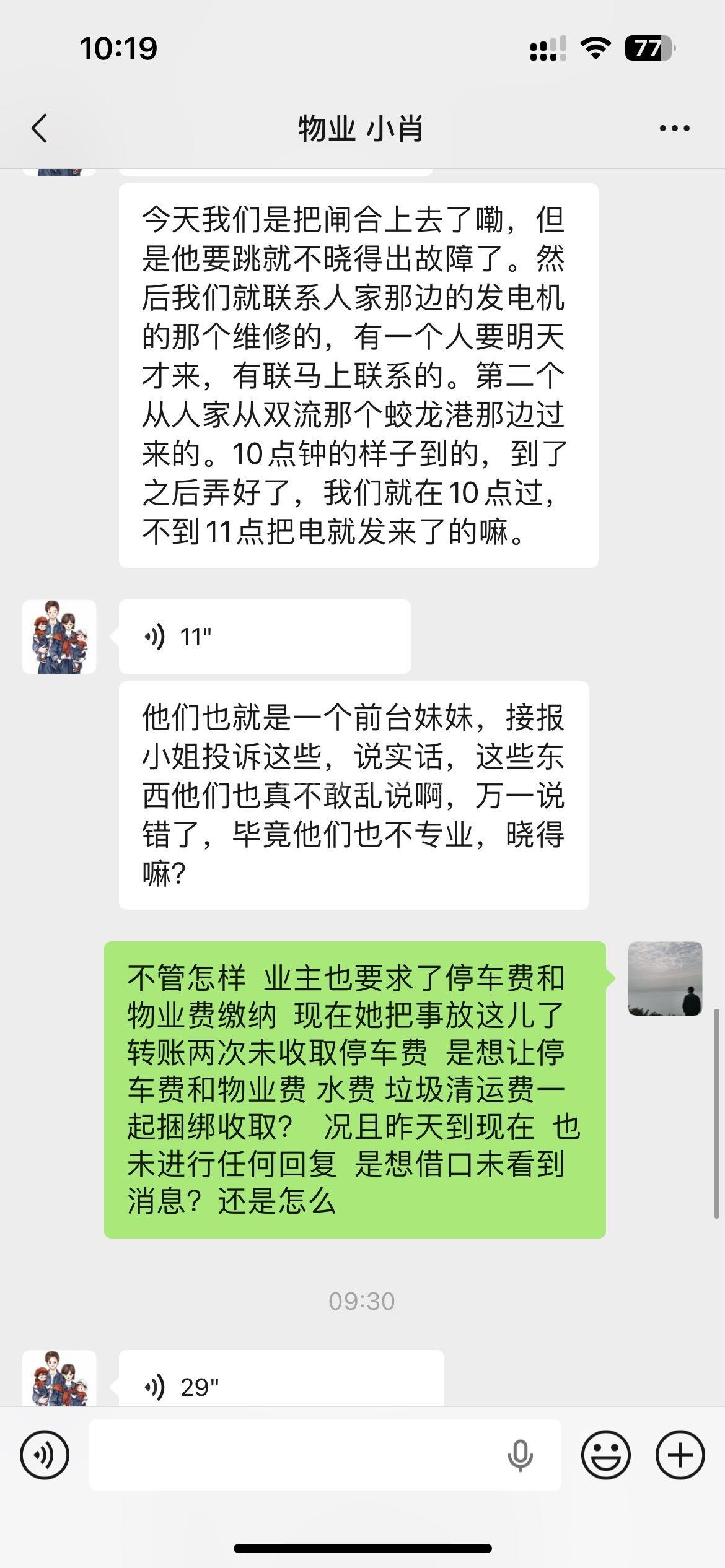
Task: Go back from the 物业 小肖 chat
Action: tap(40, 129)
